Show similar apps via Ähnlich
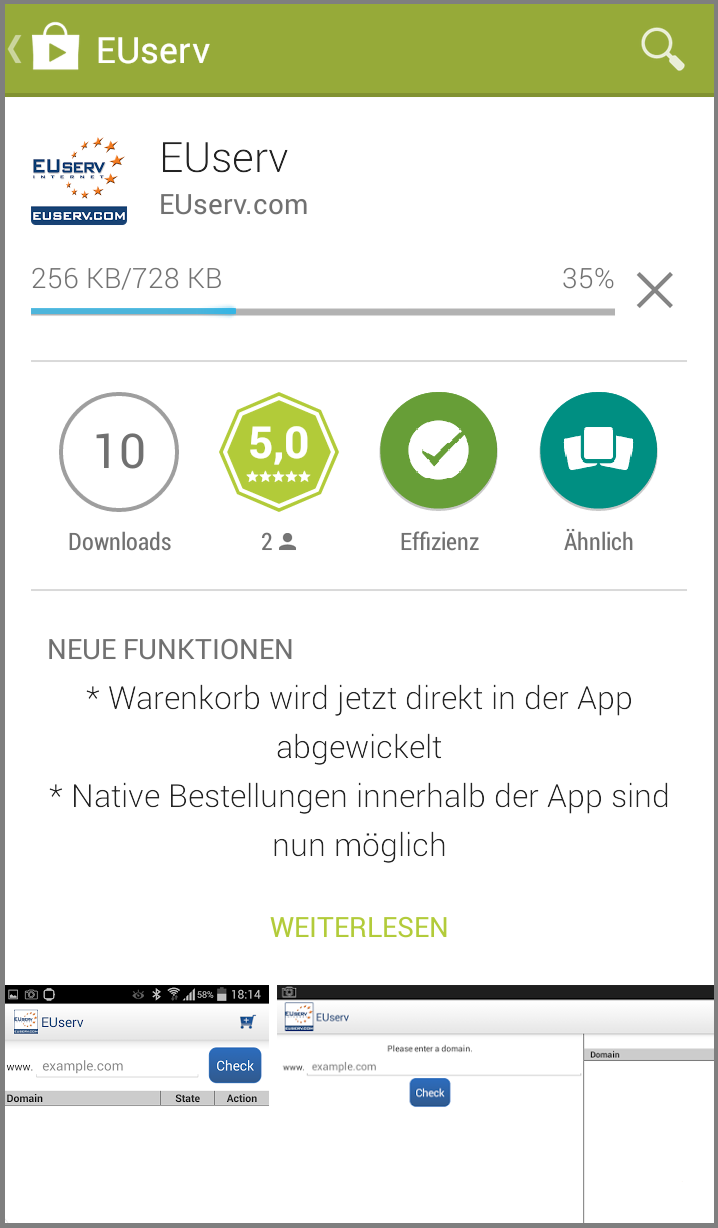The height and width of the screenshot is (1228, 718). coord(598,451)
